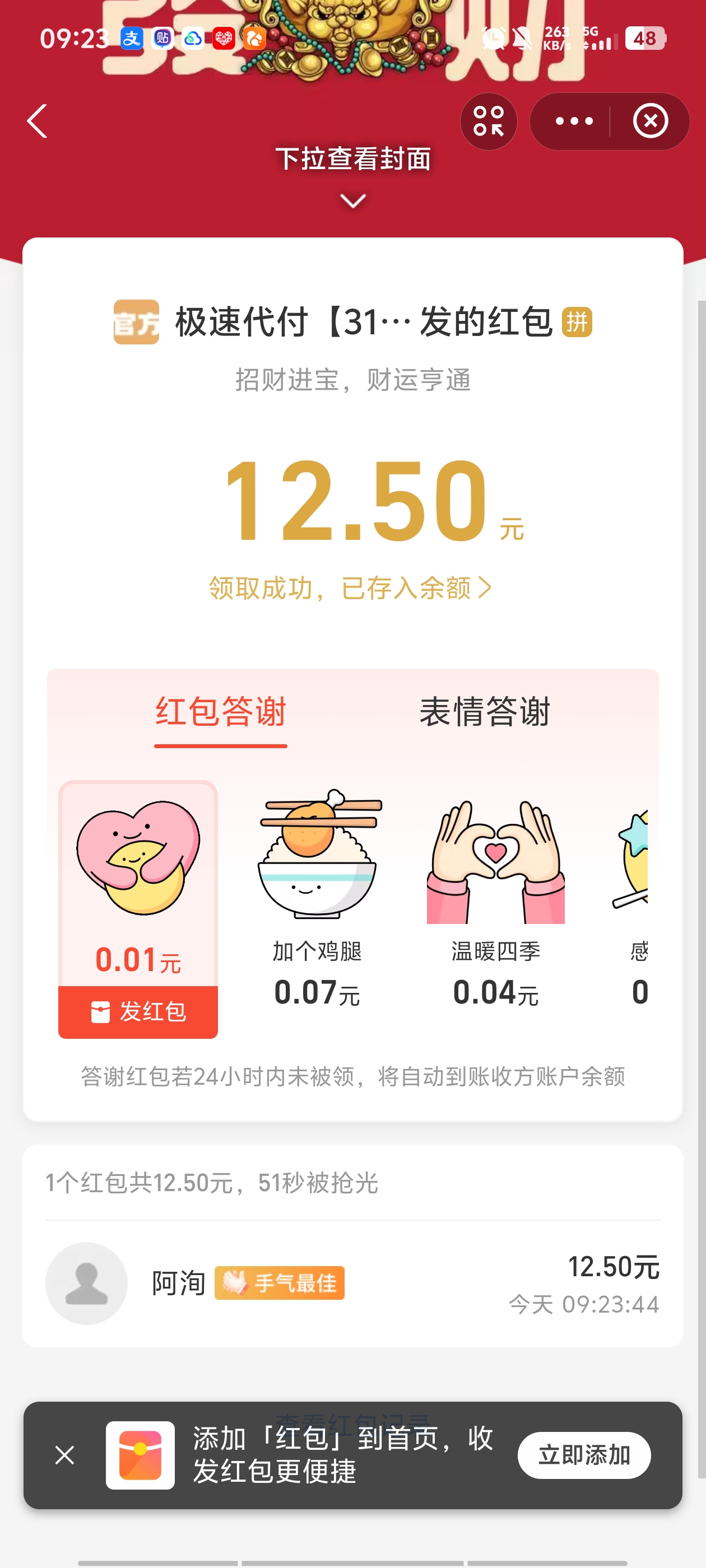Tap 立即添加 to add 红包 to home
The image size is (706, 1568).
[x=583, y=1455]
